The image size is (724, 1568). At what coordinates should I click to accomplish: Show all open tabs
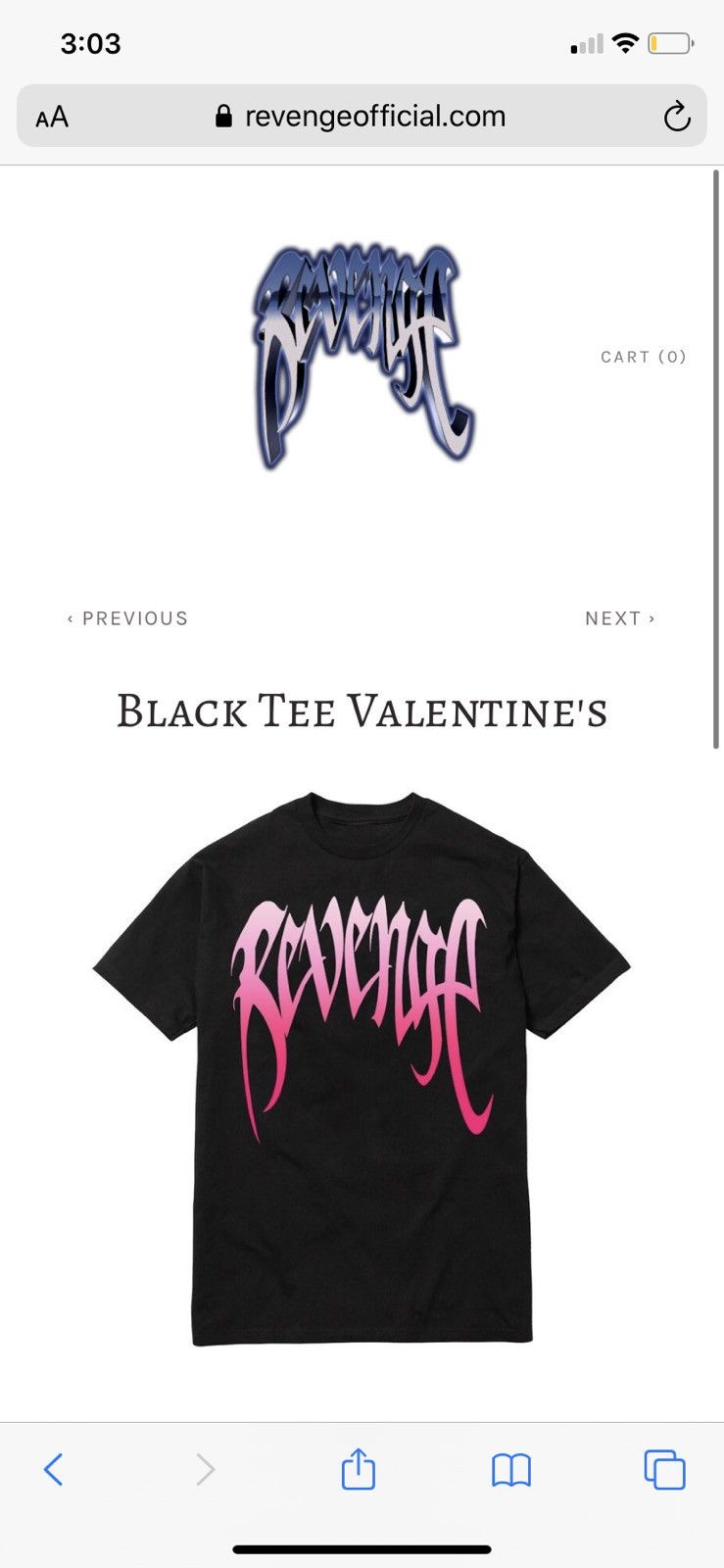663,1469
